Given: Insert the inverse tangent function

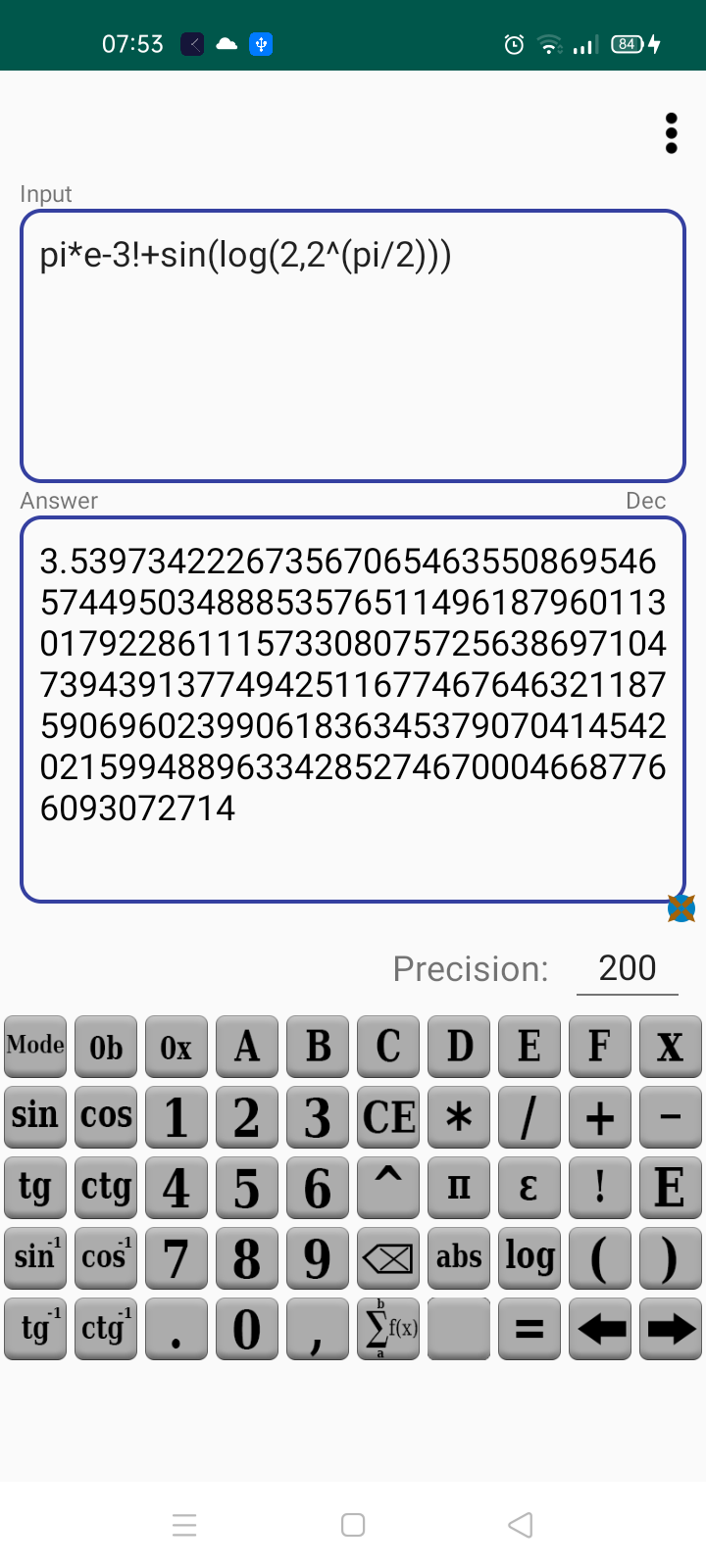Looking at the screenshot, I should (35, 1329).
